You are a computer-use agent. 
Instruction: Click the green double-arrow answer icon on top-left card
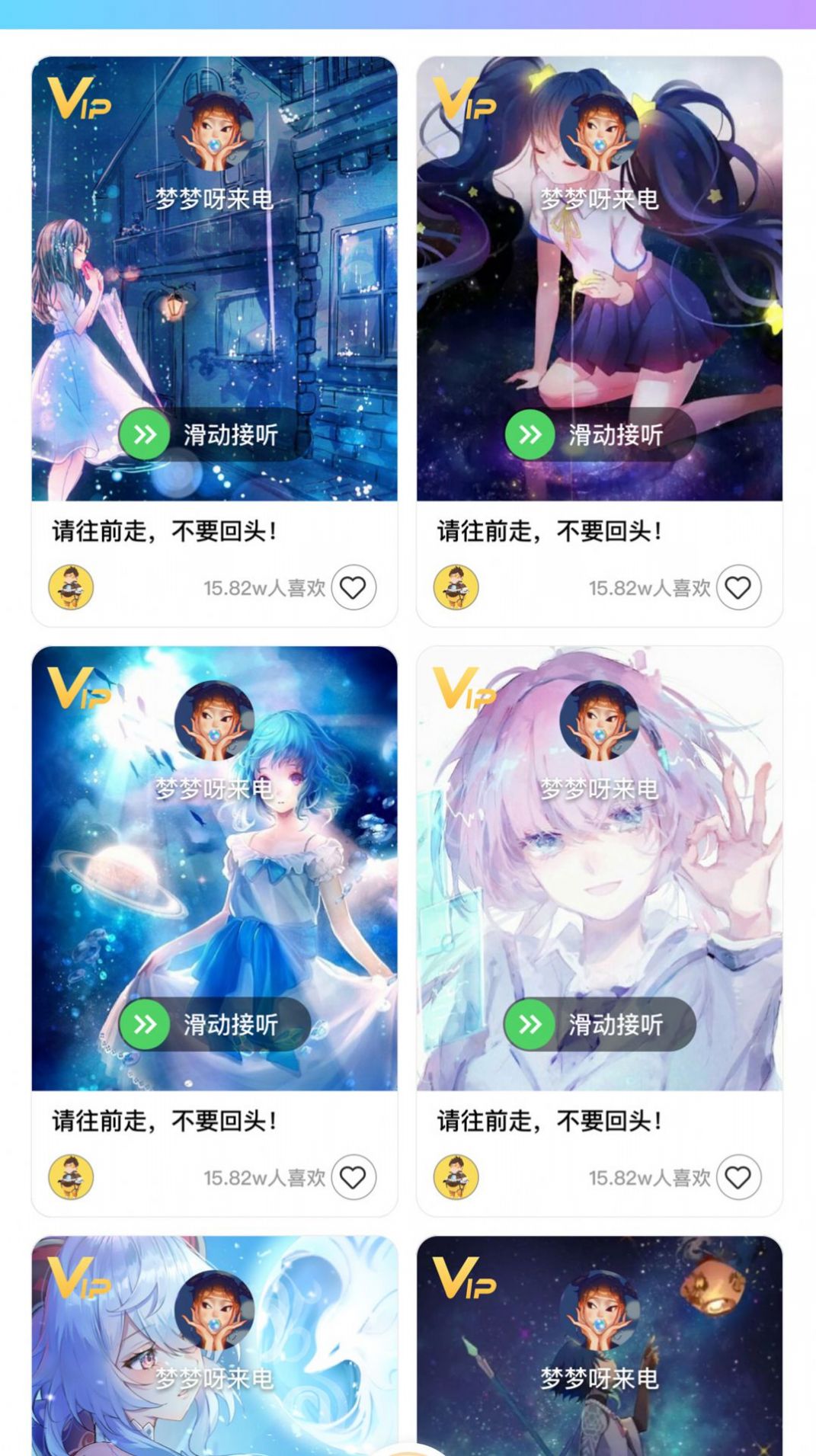pos(145,434)
